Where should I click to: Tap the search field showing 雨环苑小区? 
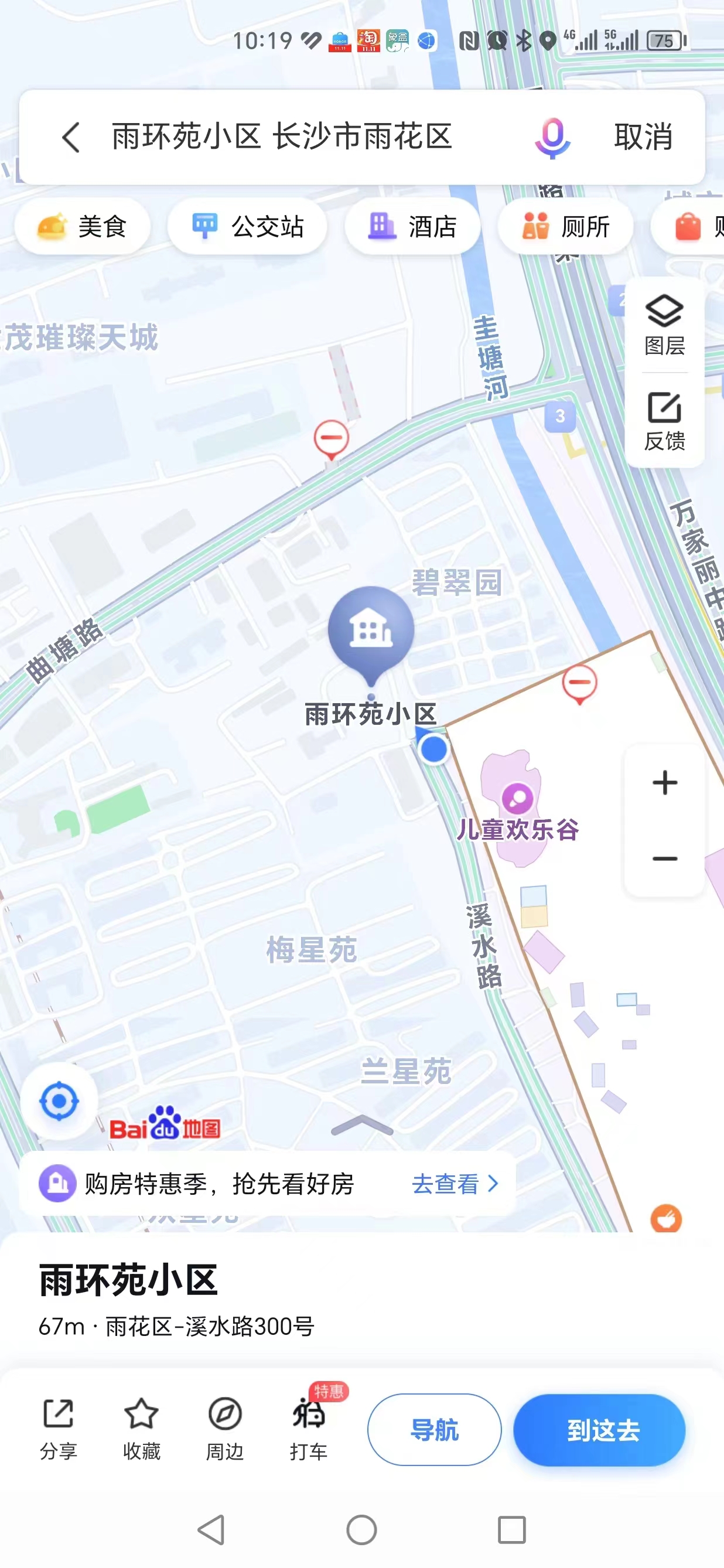point(282,137)
